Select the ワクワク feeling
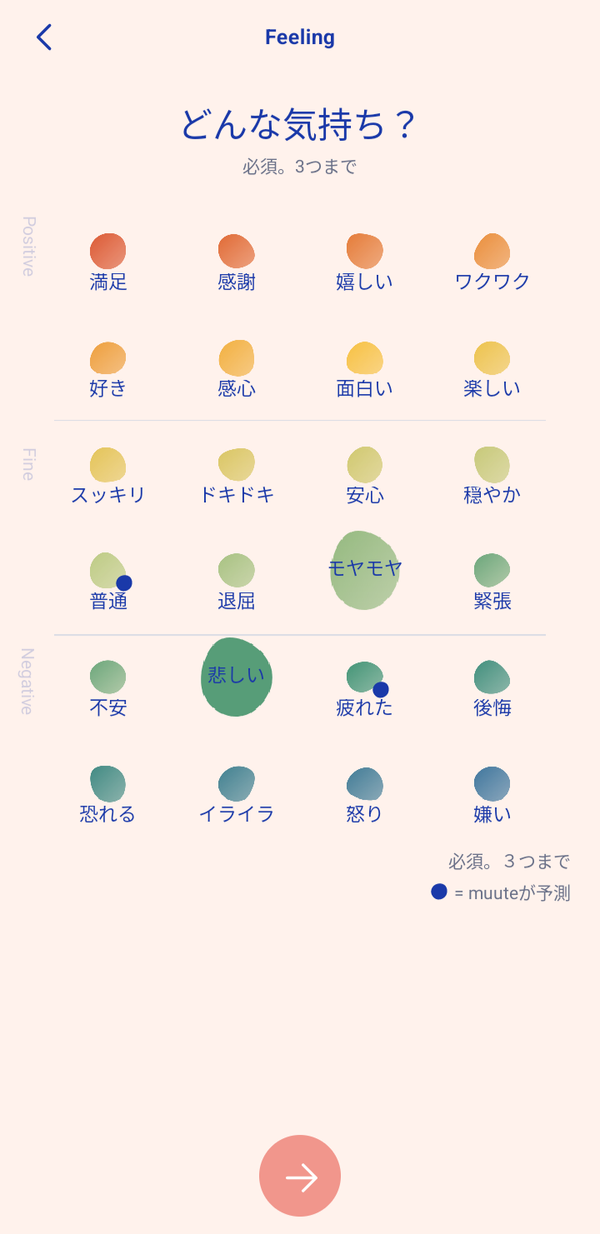The height and width of the screenshot is (1234, 600). coord(492,262)
